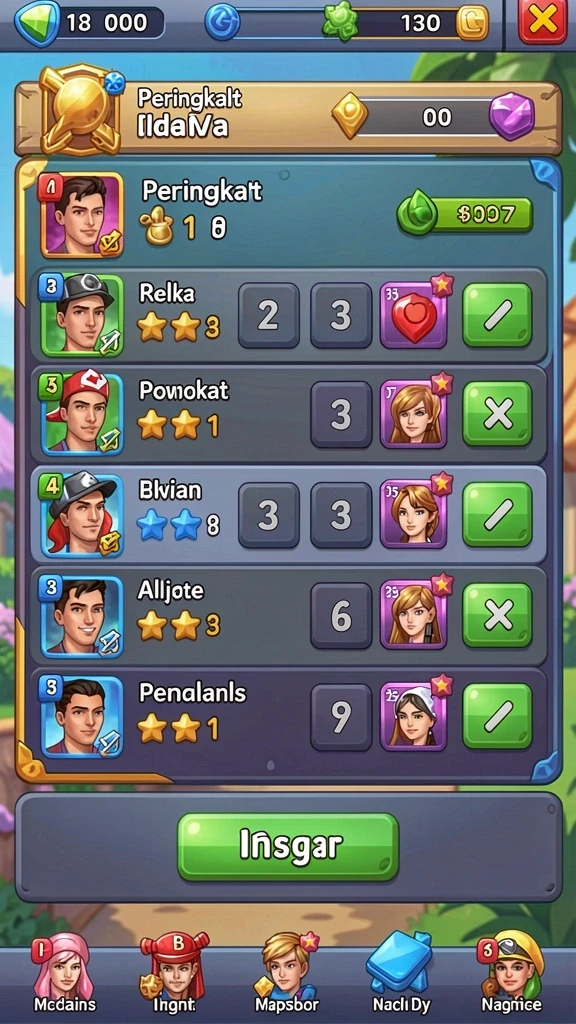Open the woman portrait tile in Alljote's row
Screen dimensions: 576x1024
pyautogui.click(x=414, y=615)
